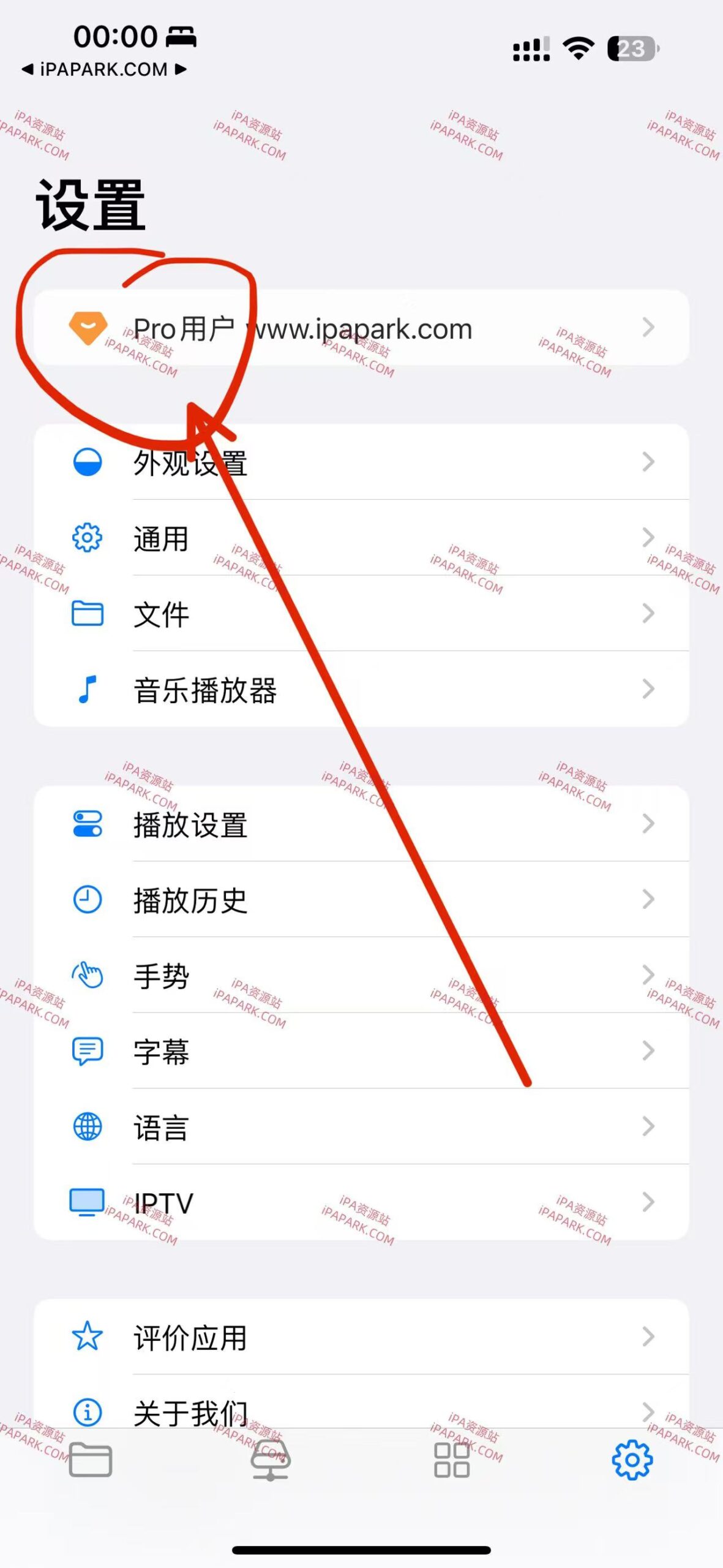Tap the 评价应用 star icon

(x=88, y=1338)
